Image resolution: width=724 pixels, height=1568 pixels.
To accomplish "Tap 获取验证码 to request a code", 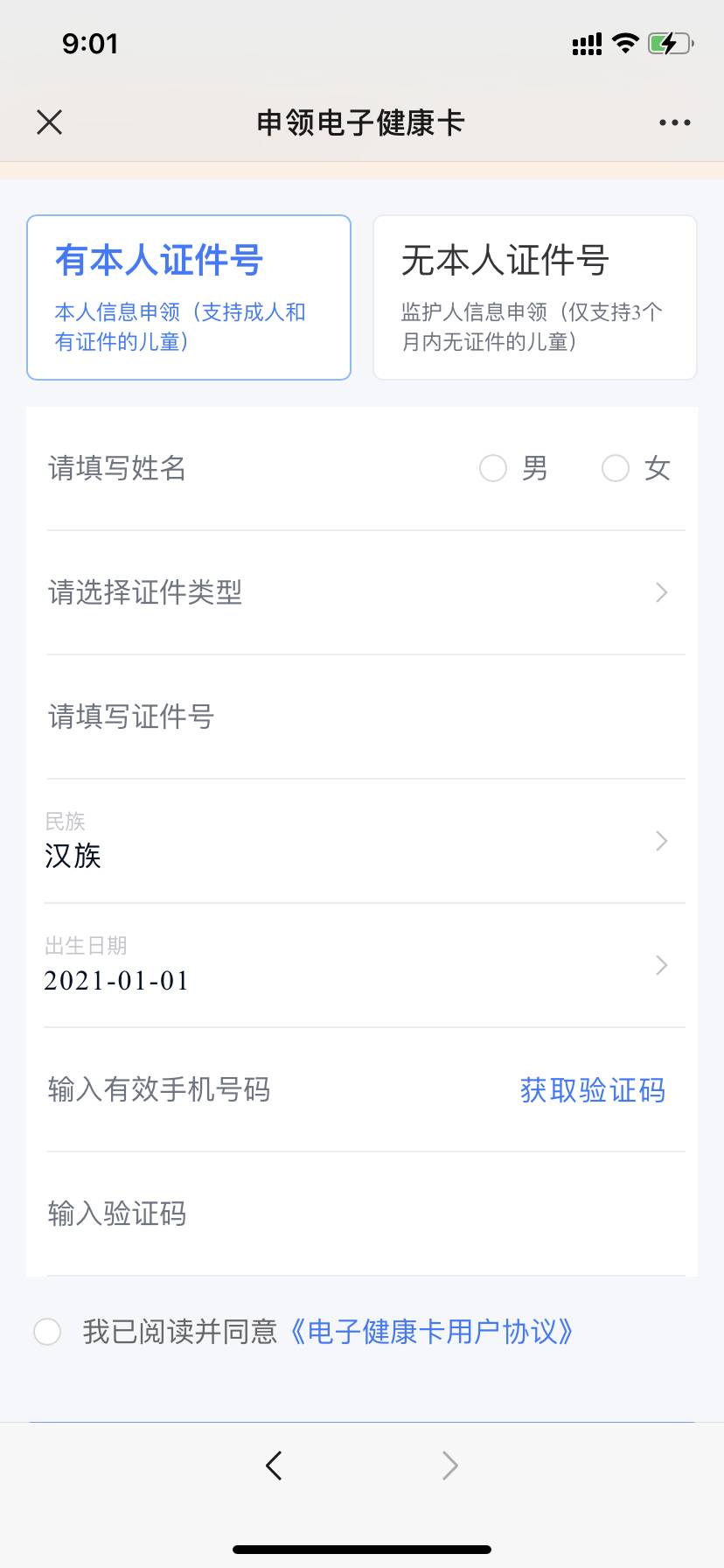I will pyautogui.click(x=593, y=1090).
